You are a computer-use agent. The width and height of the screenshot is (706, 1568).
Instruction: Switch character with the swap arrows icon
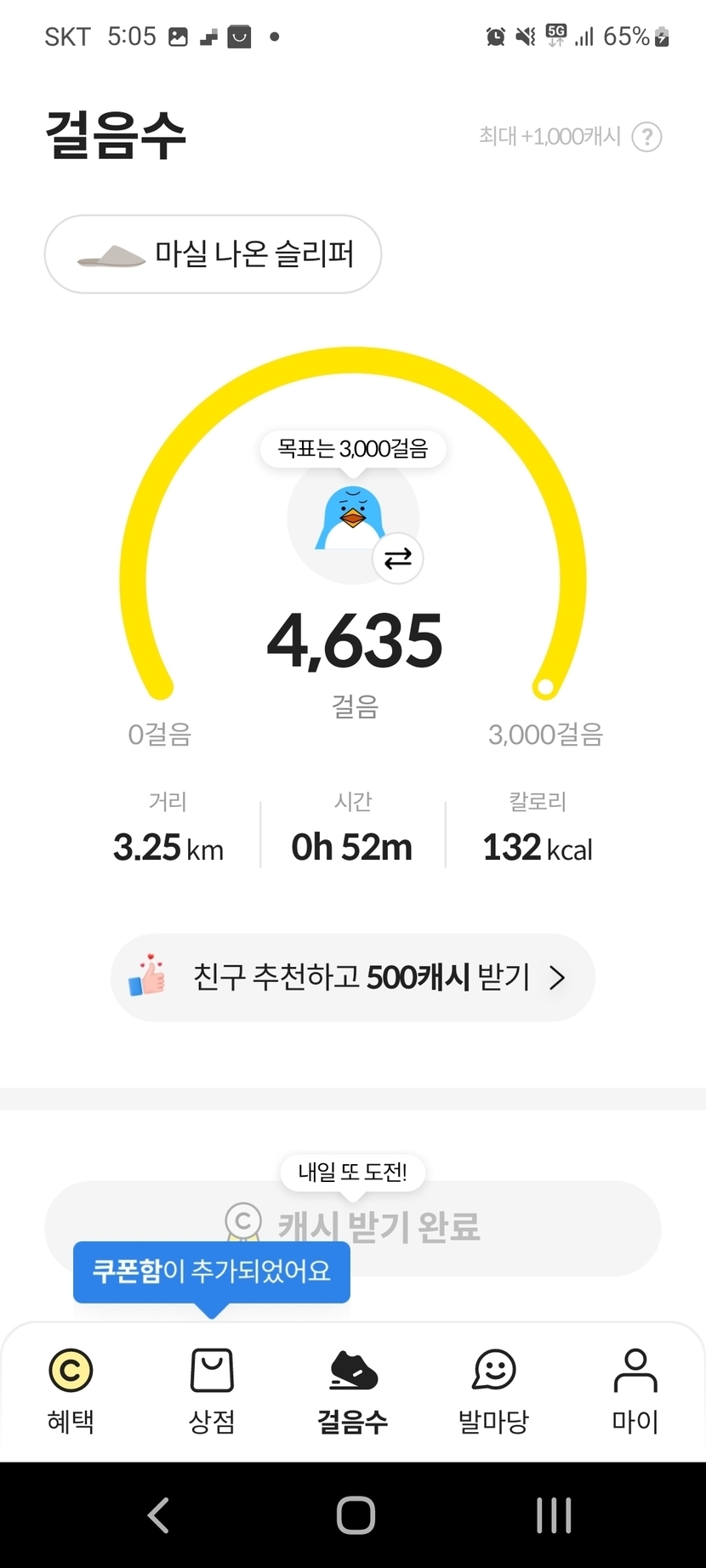click(397, 559)
